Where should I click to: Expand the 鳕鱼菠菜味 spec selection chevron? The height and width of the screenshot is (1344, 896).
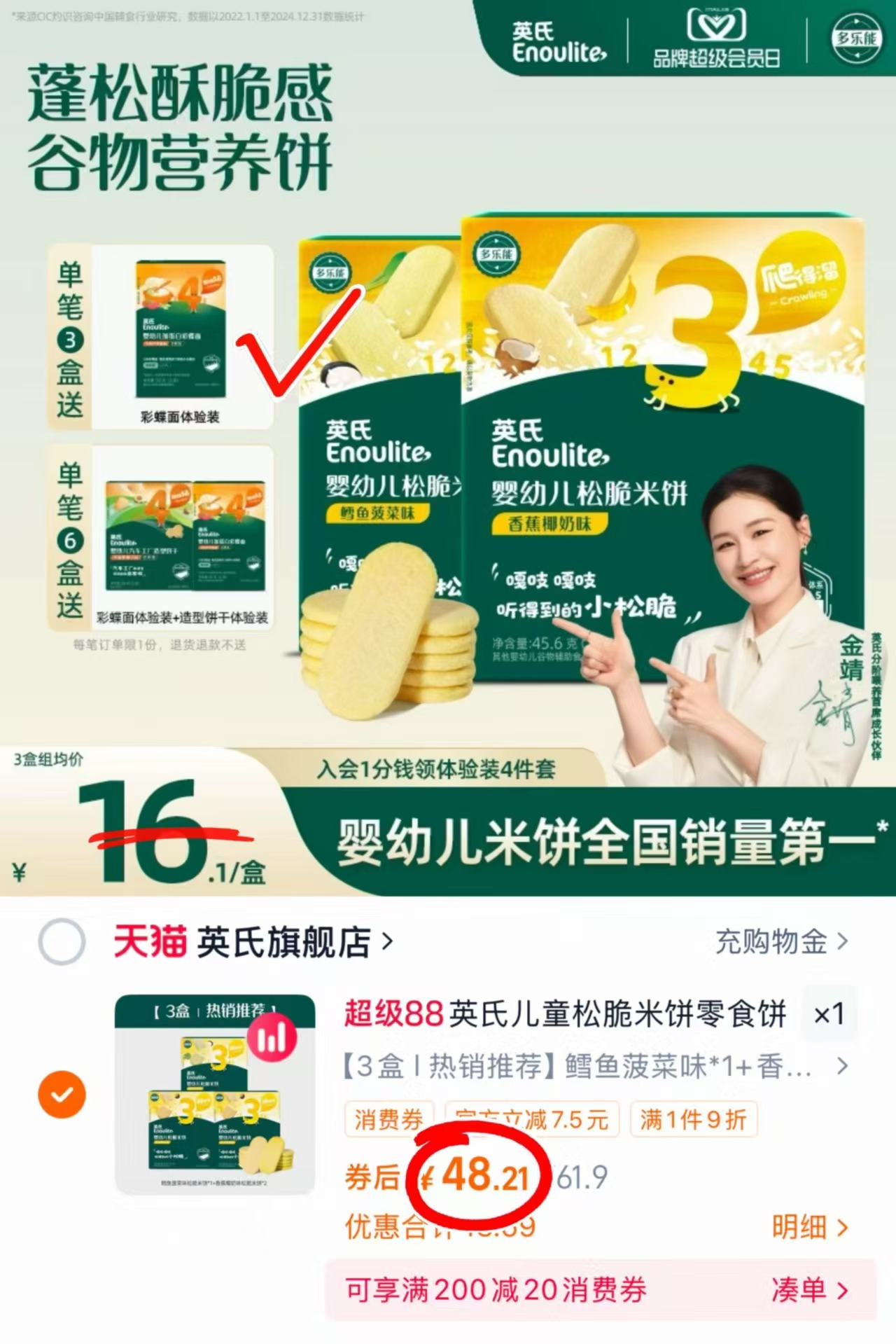click(843, 1065)
